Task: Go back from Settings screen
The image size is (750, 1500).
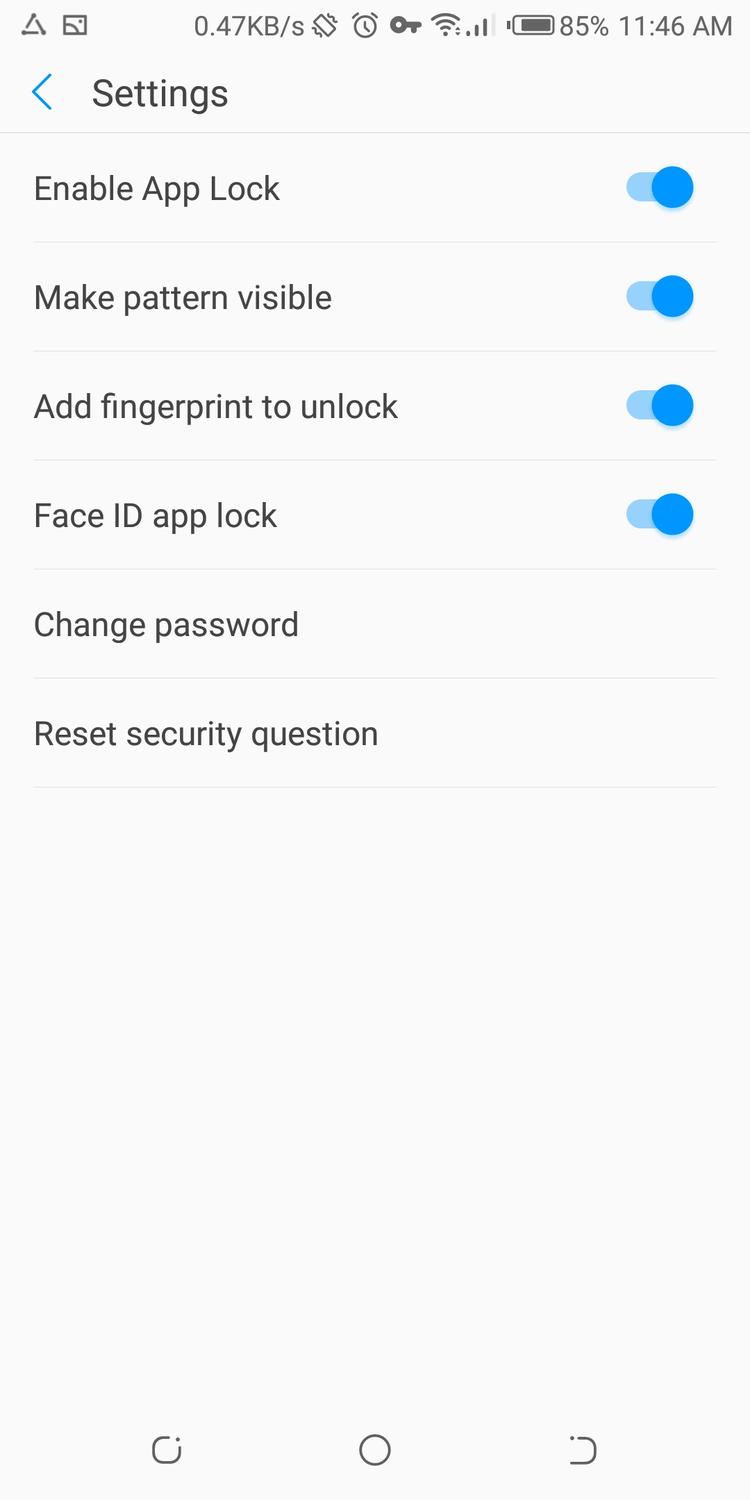Action: pos(42,93)
